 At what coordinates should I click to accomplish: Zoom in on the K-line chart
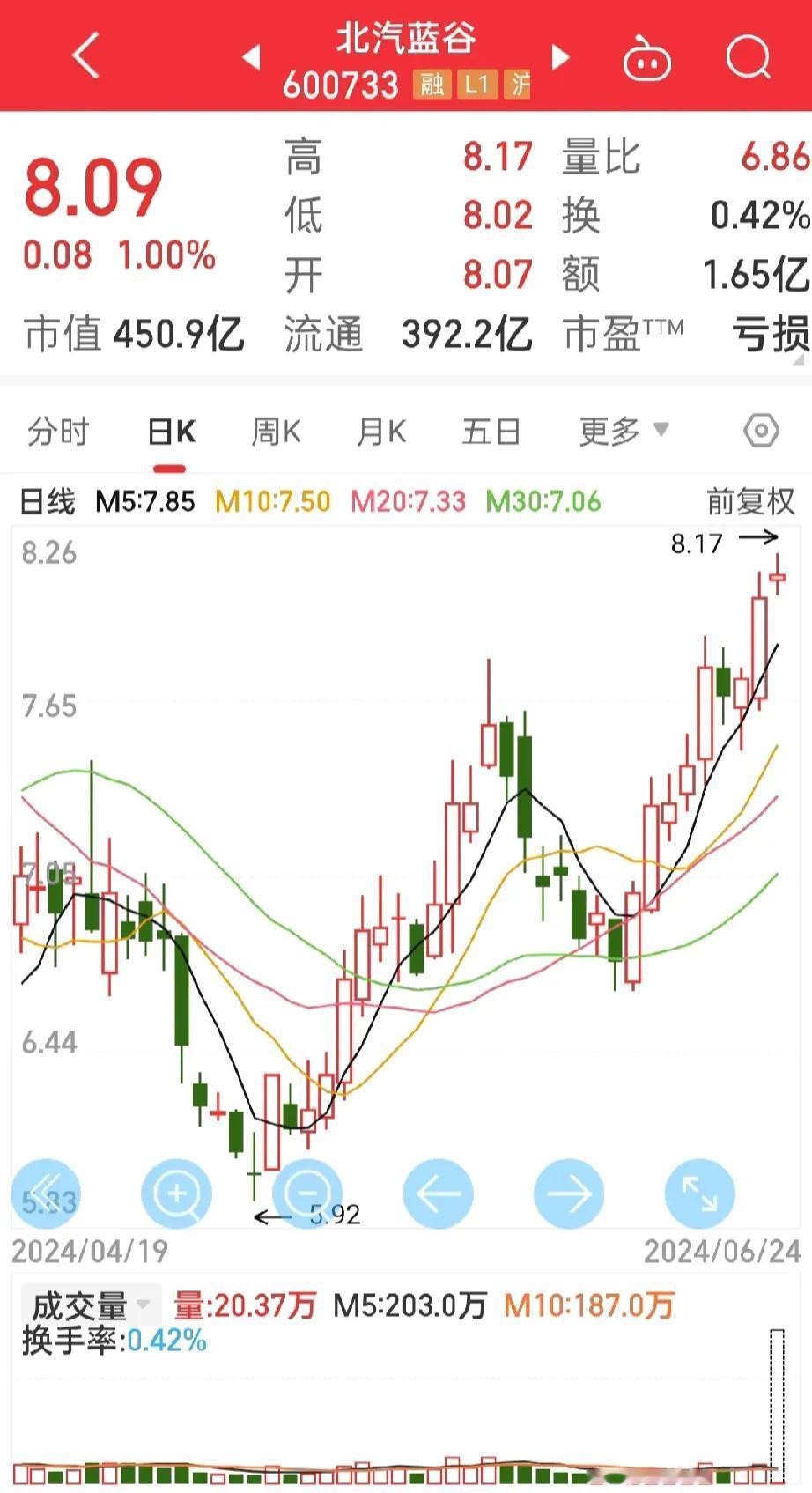176,1194
